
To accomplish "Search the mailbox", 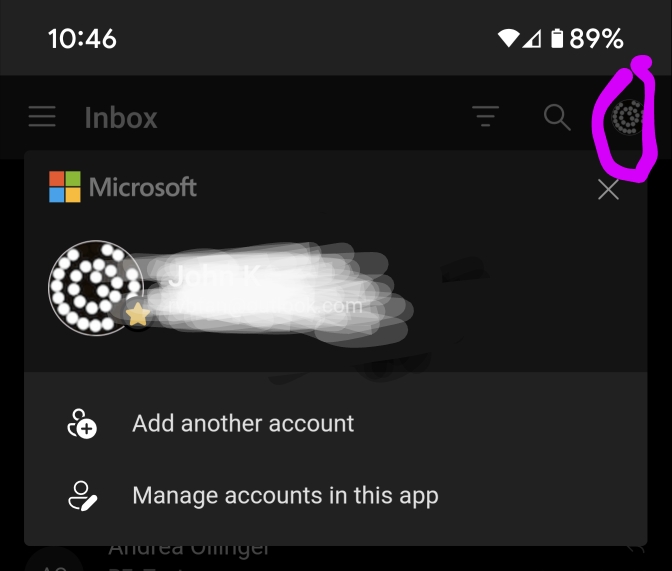I will (557, 118).
